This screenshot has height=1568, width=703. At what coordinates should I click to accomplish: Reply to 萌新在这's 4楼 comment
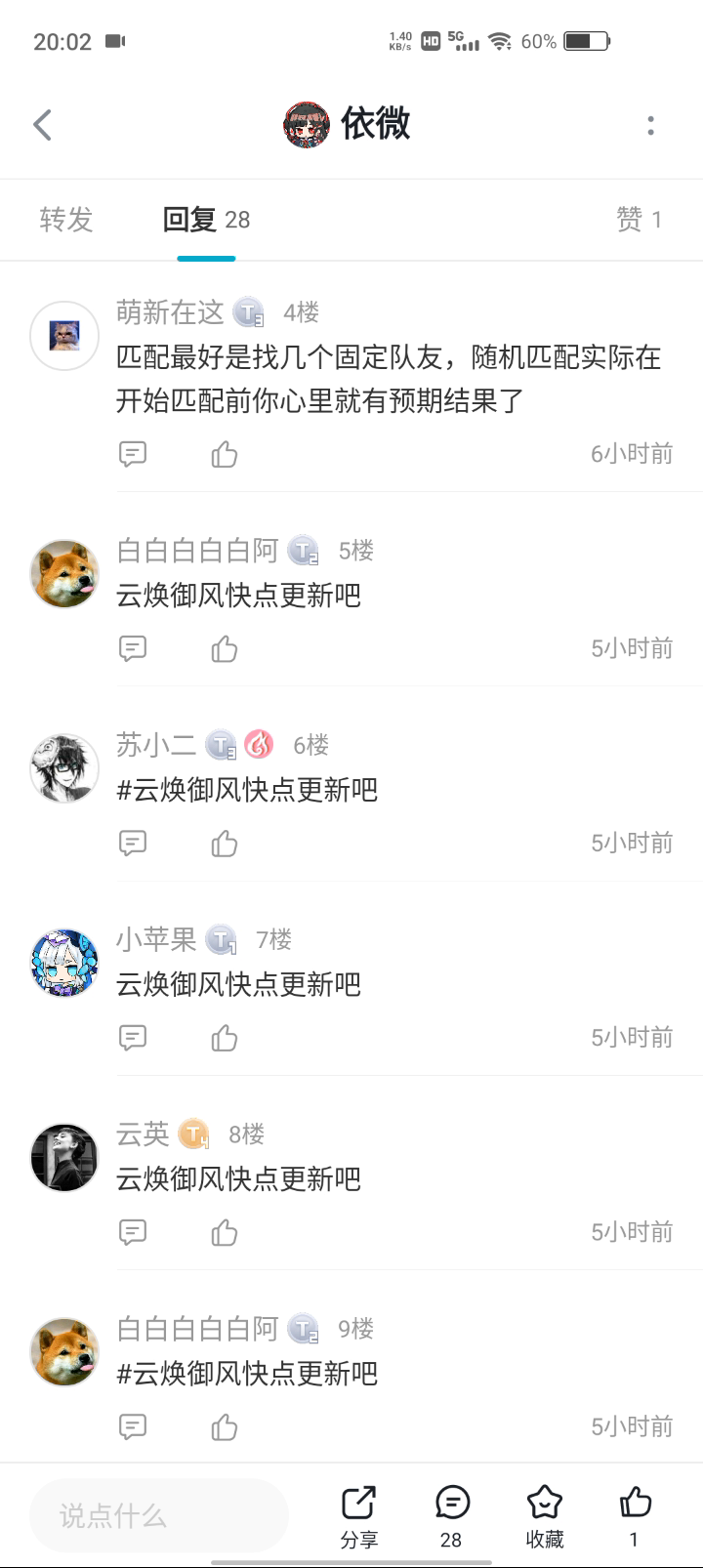coord(133,454)
